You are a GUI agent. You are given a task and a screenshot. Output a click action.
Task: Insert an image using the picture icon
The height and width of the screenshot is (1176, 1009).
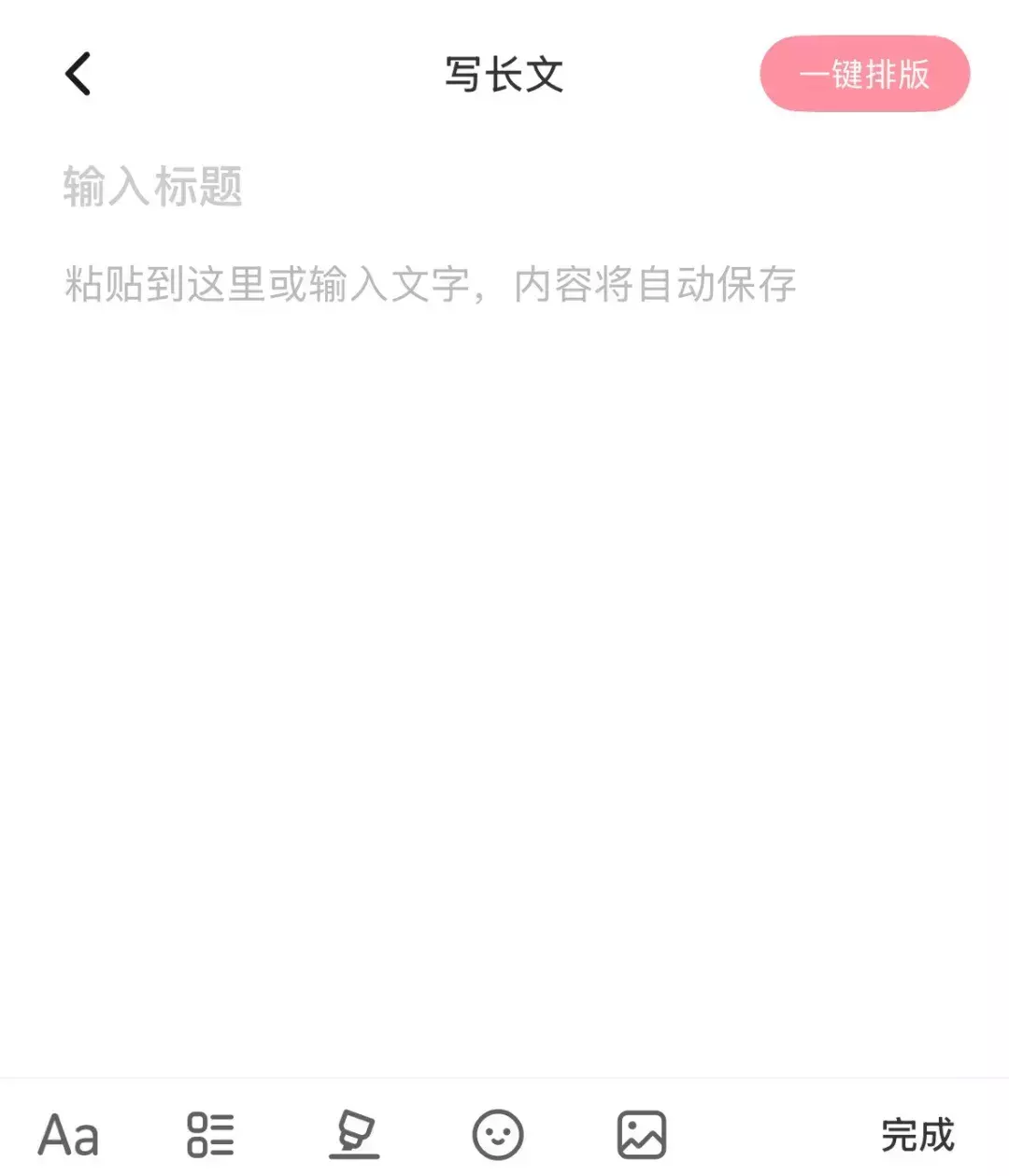pos(641,1135)
